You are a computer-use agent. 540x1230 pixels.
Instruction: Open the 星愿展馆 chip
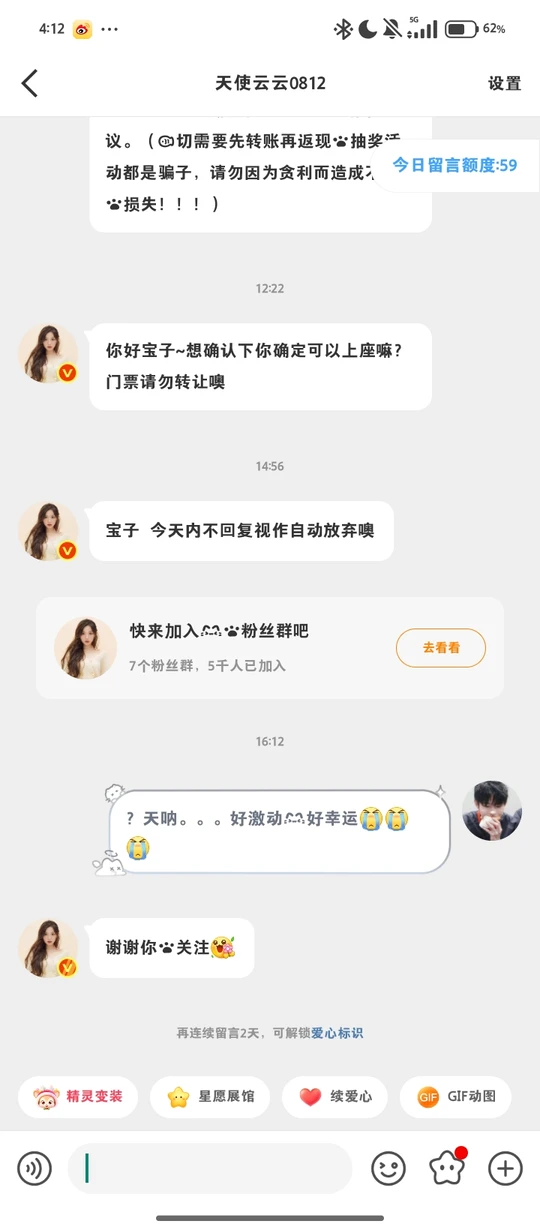210,1097
